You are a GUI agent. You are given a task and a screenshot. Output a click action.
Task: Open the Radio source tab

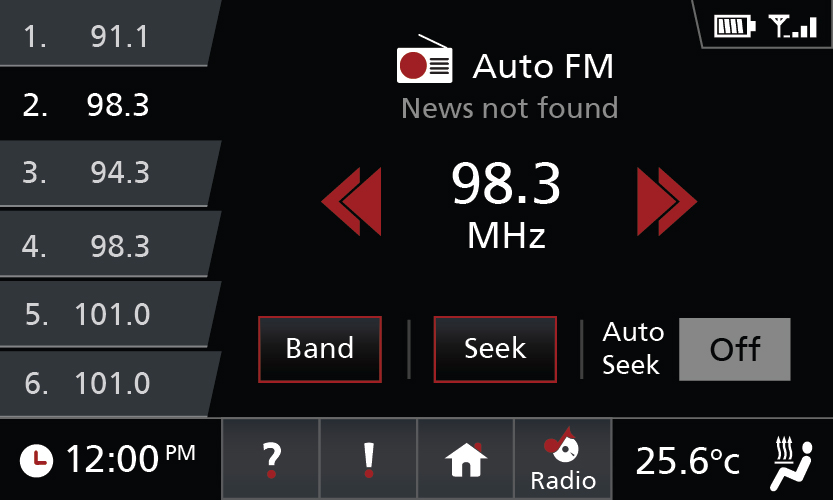point(563,460)
